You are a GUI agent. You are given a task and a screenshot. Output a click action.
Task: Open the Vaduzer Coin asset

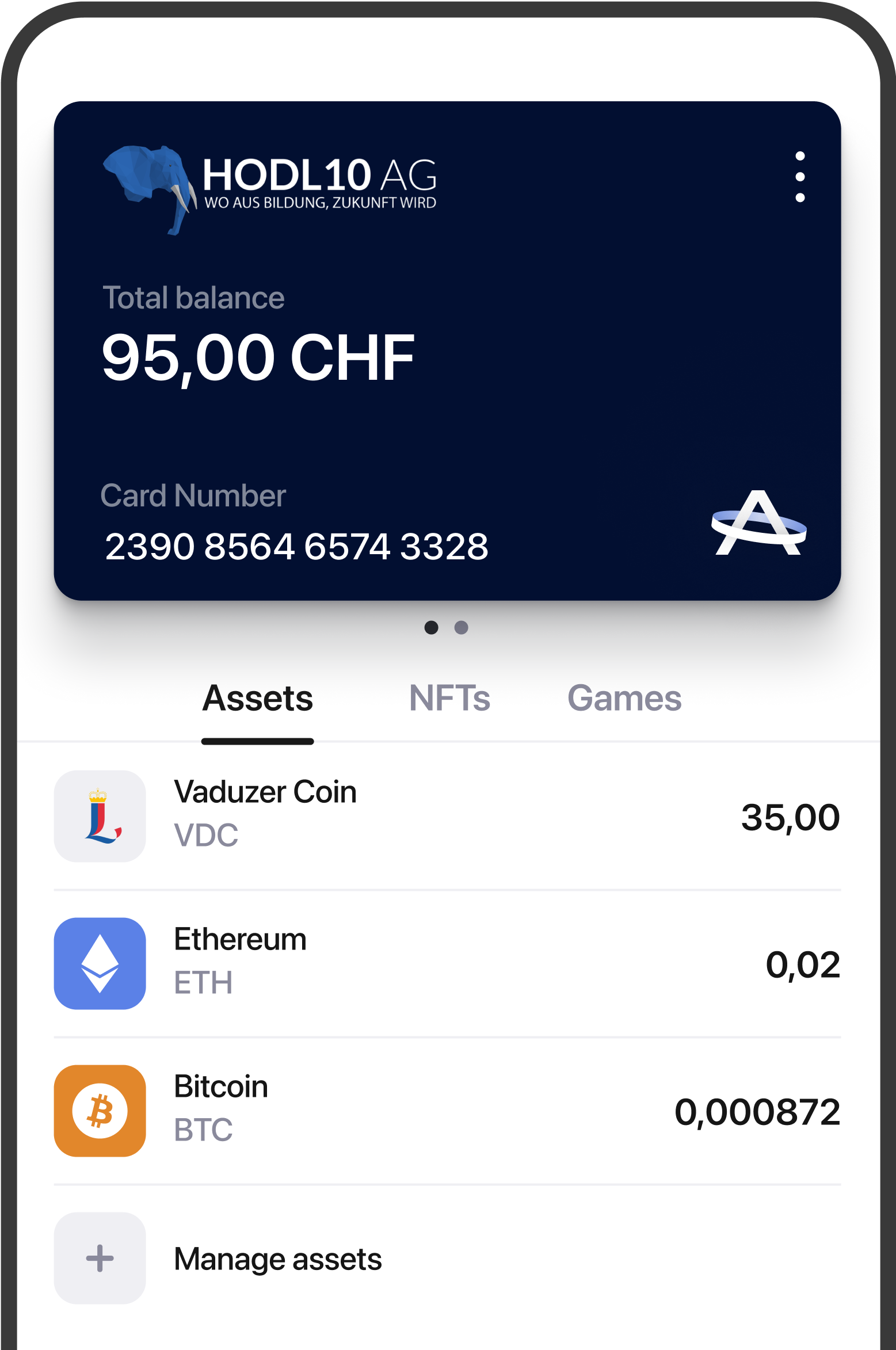pyautogui.click(x=447, y=816)
